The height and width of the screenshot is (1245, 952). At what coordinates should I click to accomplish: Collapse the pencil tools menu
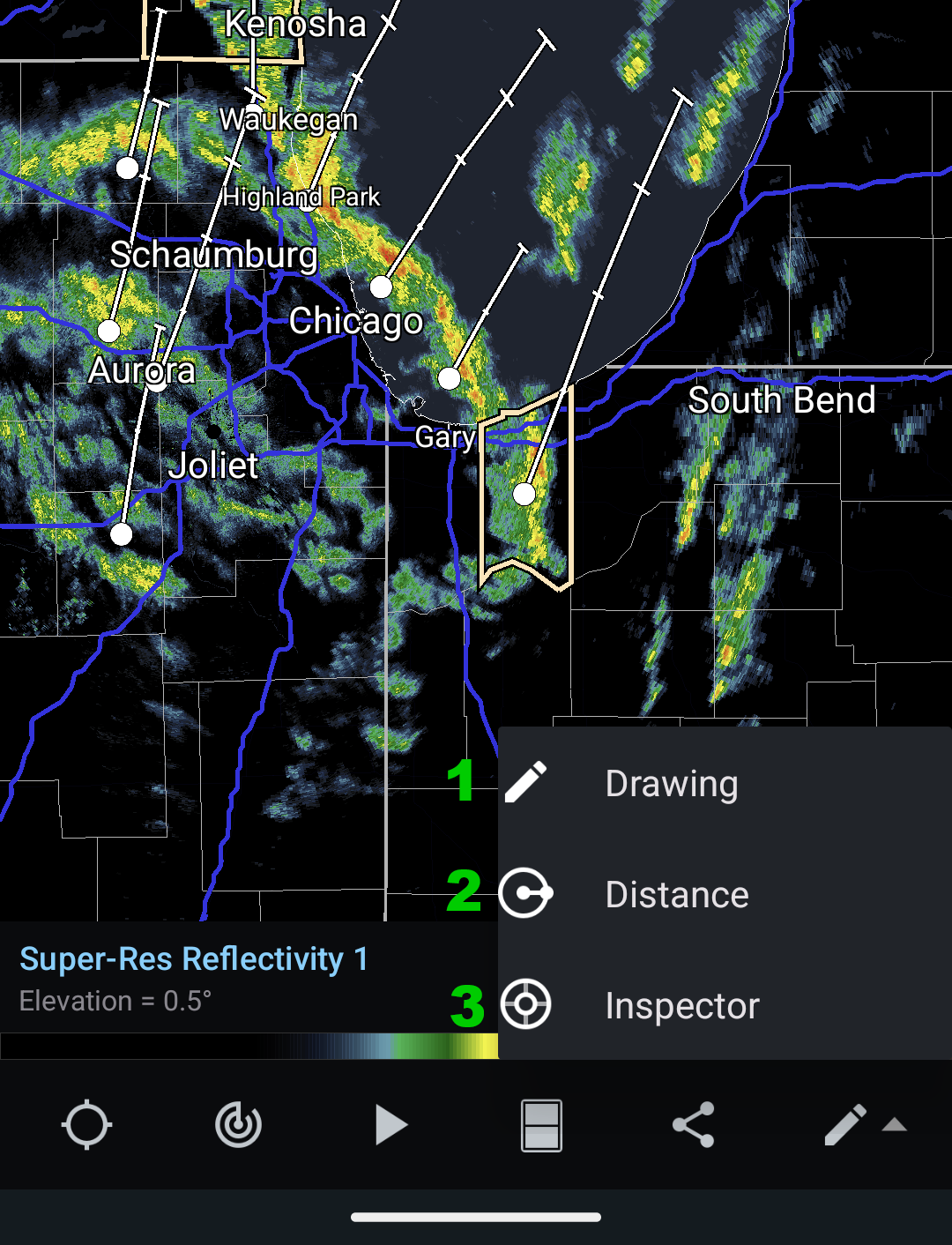coord(864,1125)
